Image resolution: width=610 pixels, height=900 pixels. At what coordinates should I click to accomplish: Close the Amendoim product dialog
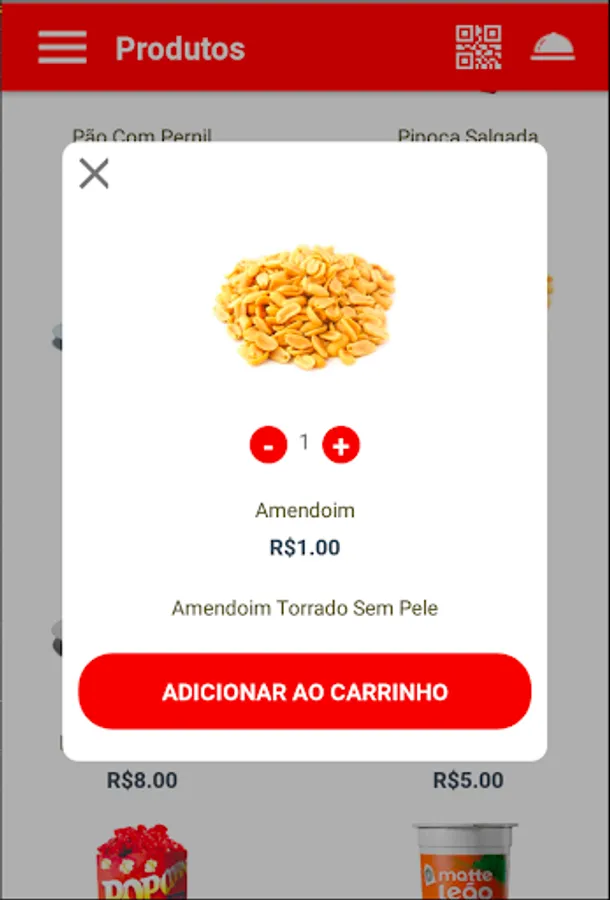(x=94, y=174)
